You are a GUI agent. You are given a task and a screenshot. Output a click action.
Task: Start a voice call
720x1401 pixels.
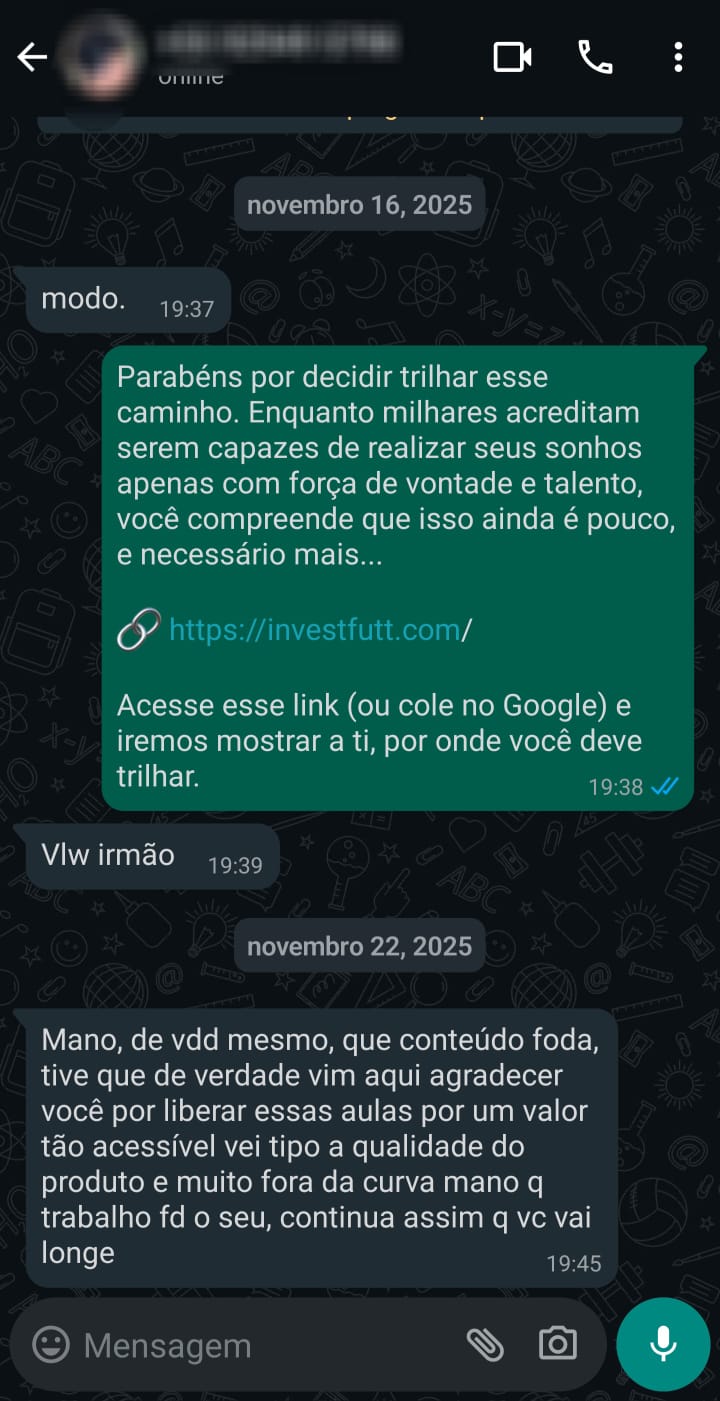pyautogui.click(x=595, y=58)
